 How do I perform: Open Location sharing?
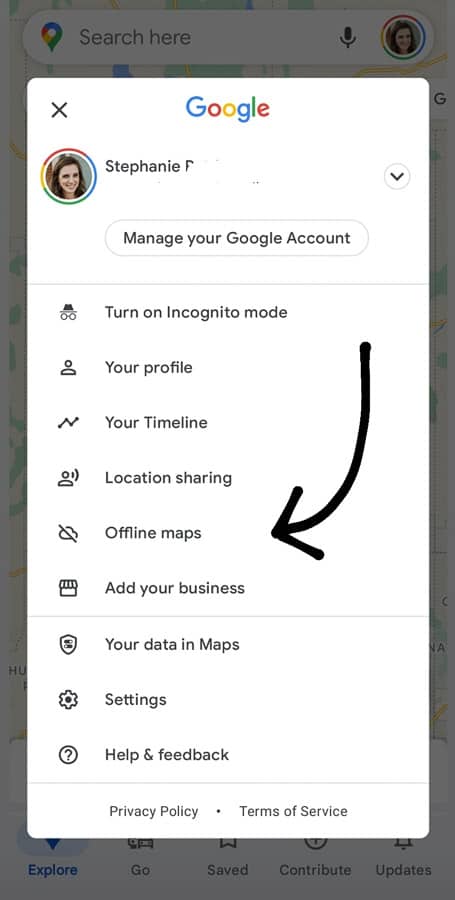228,478
